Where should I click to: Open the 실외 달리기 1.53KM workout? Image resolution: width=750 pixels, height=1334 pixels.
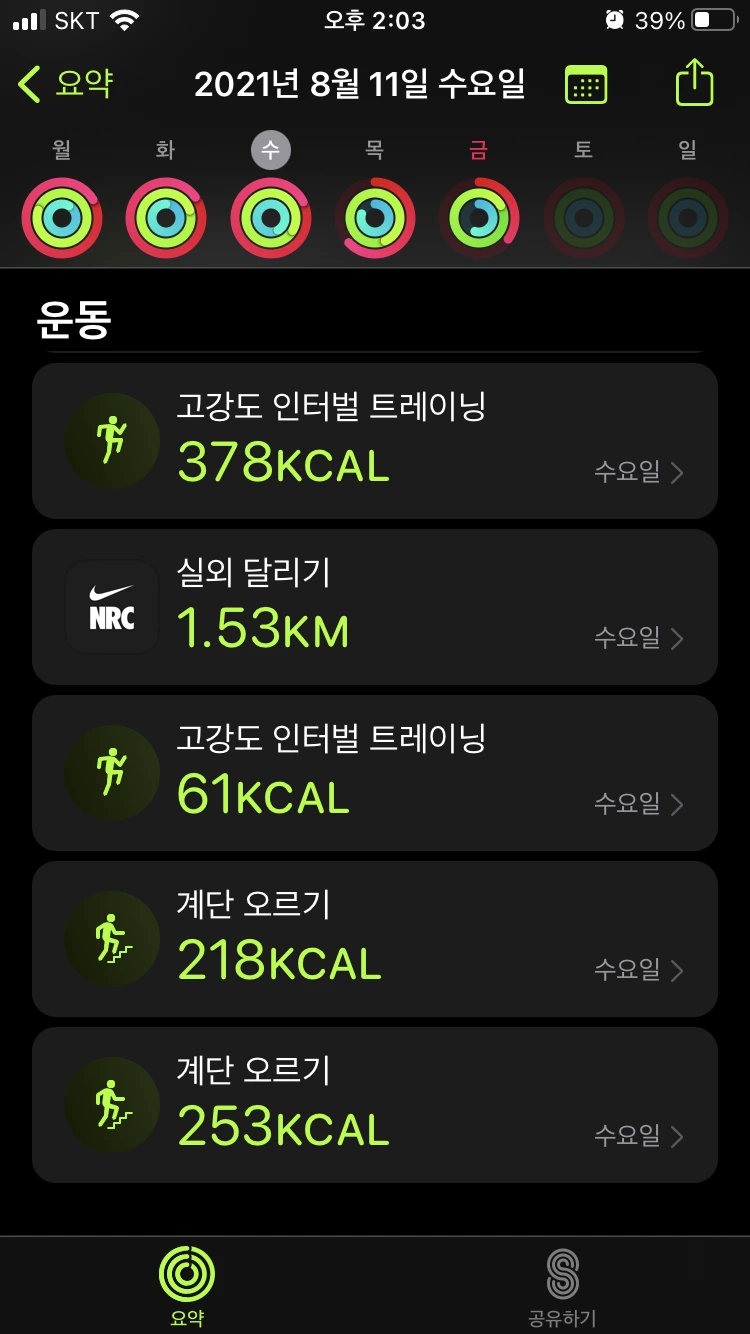375,607
